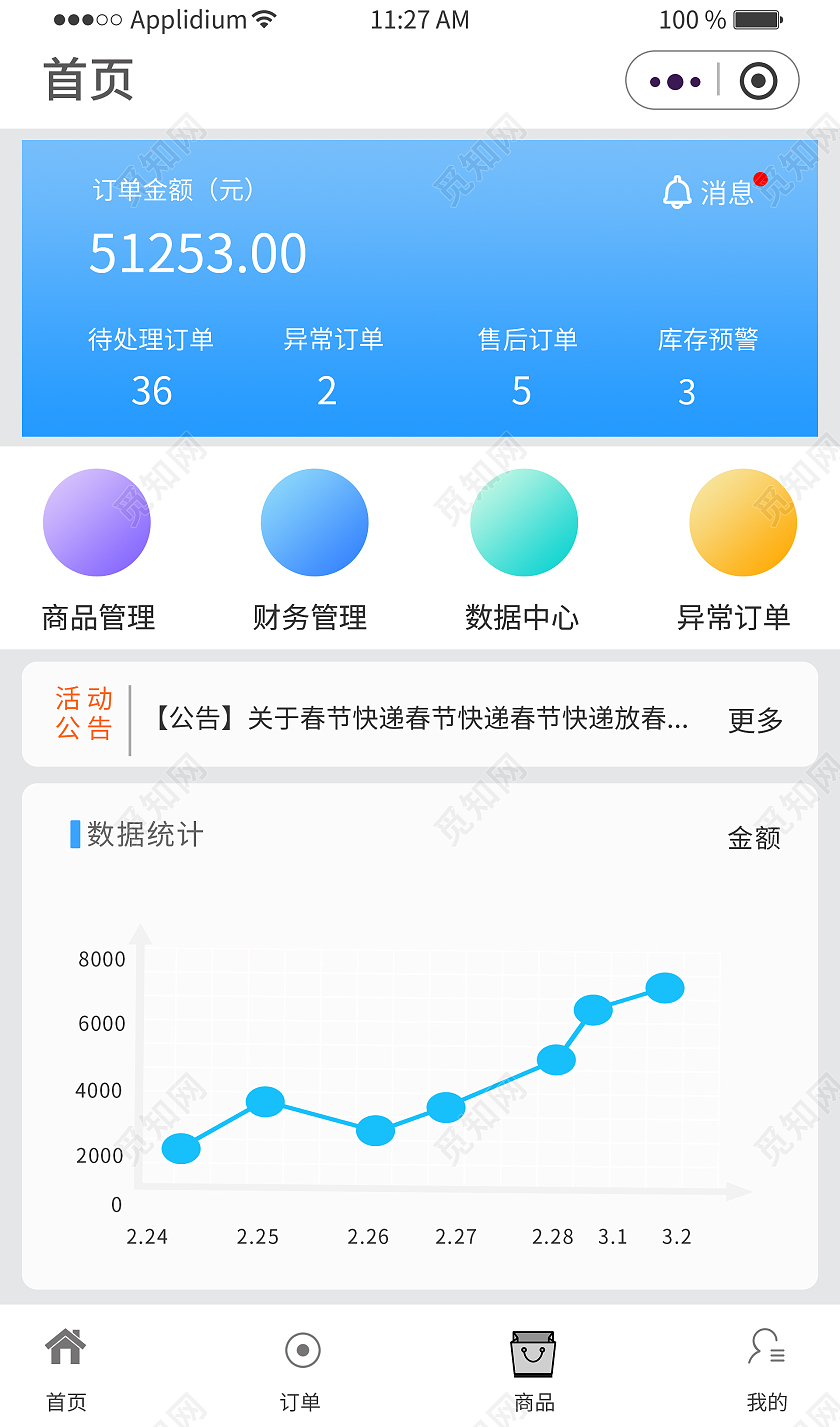Tap the 首页 home icon in tab bar
Image resolution: width=840 pixels, height=1427 pixels.
tap(65, 1348)
